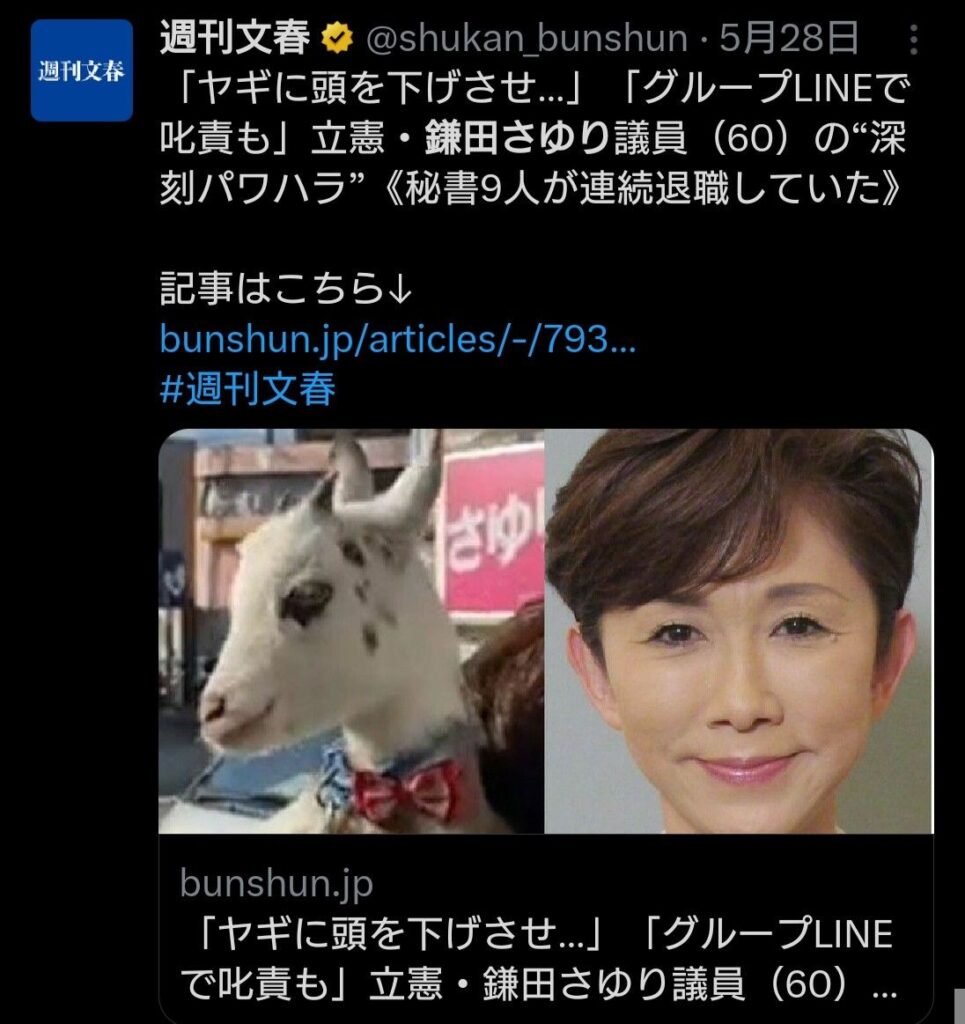Open the bunshun.jp article preview card

click(x=545, y=720)
